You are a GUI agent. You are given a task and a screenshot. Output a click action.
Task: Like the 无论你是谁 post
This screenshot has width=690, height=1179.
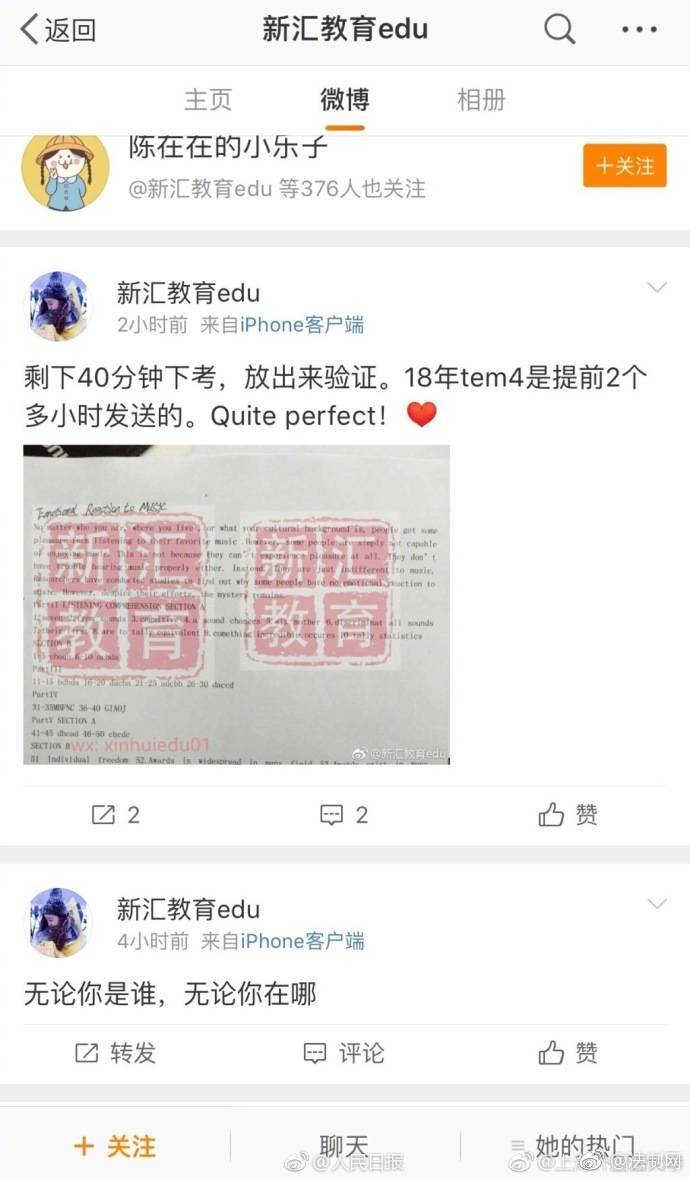(568, 1053)
